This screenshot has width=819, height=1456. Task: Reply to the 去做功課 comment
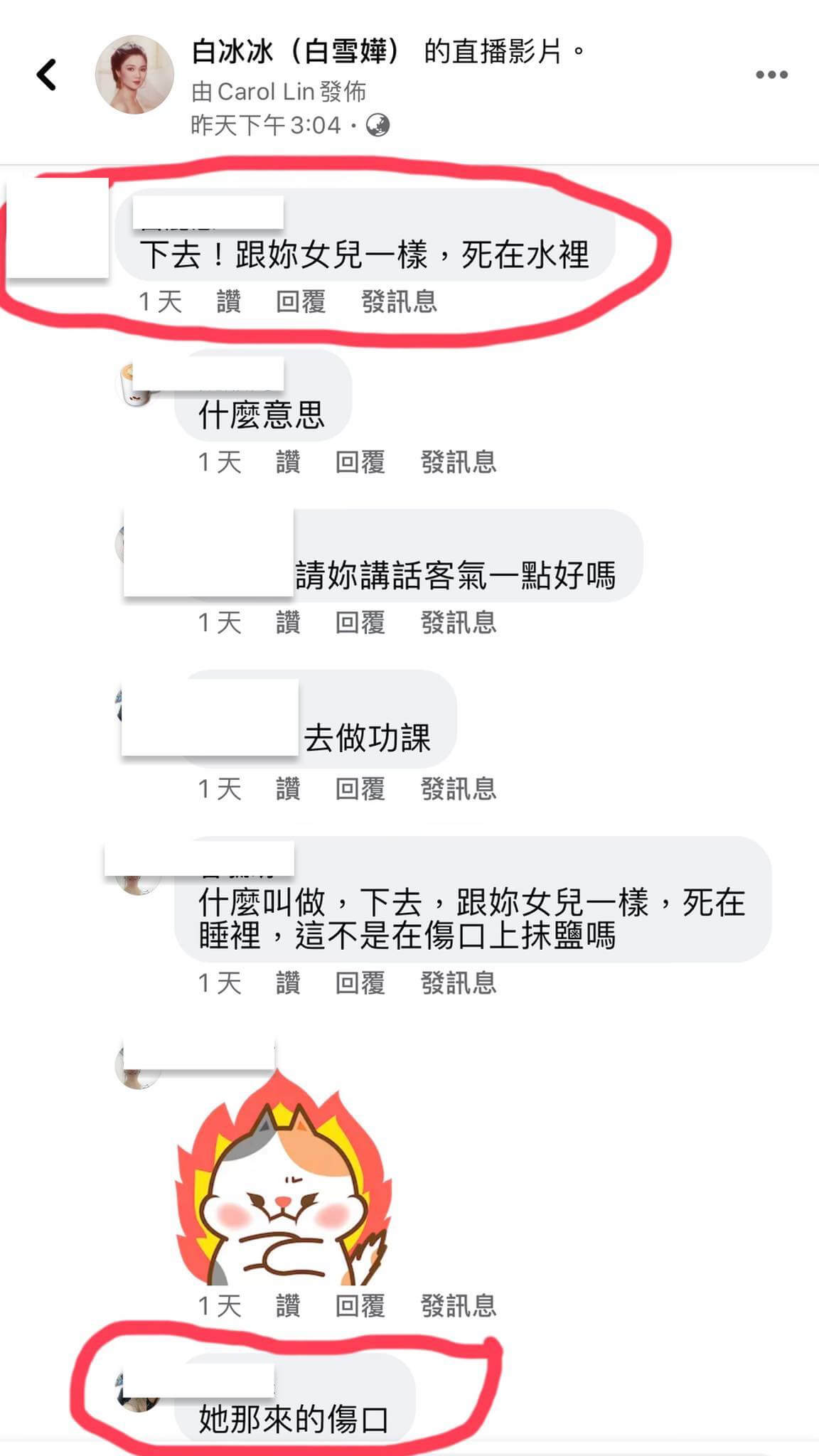[x=360, y=788]
